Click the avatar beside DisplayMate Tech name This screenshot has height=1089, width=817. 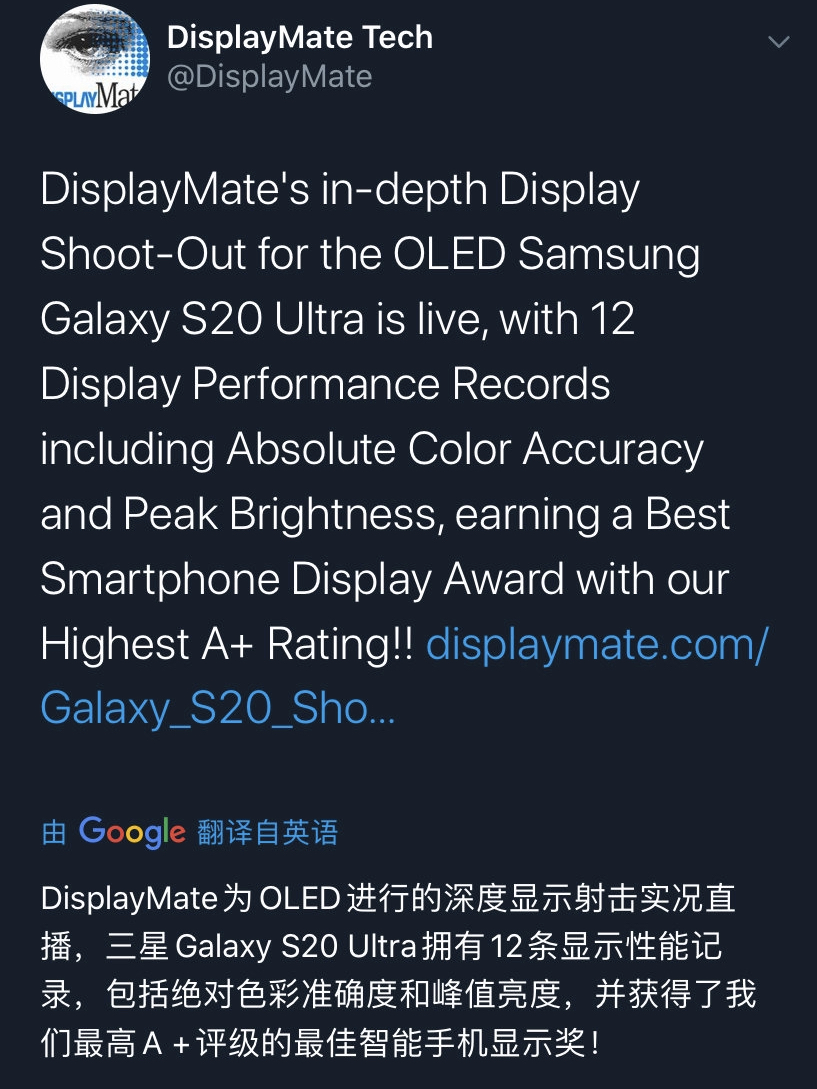tap(95, 58)
